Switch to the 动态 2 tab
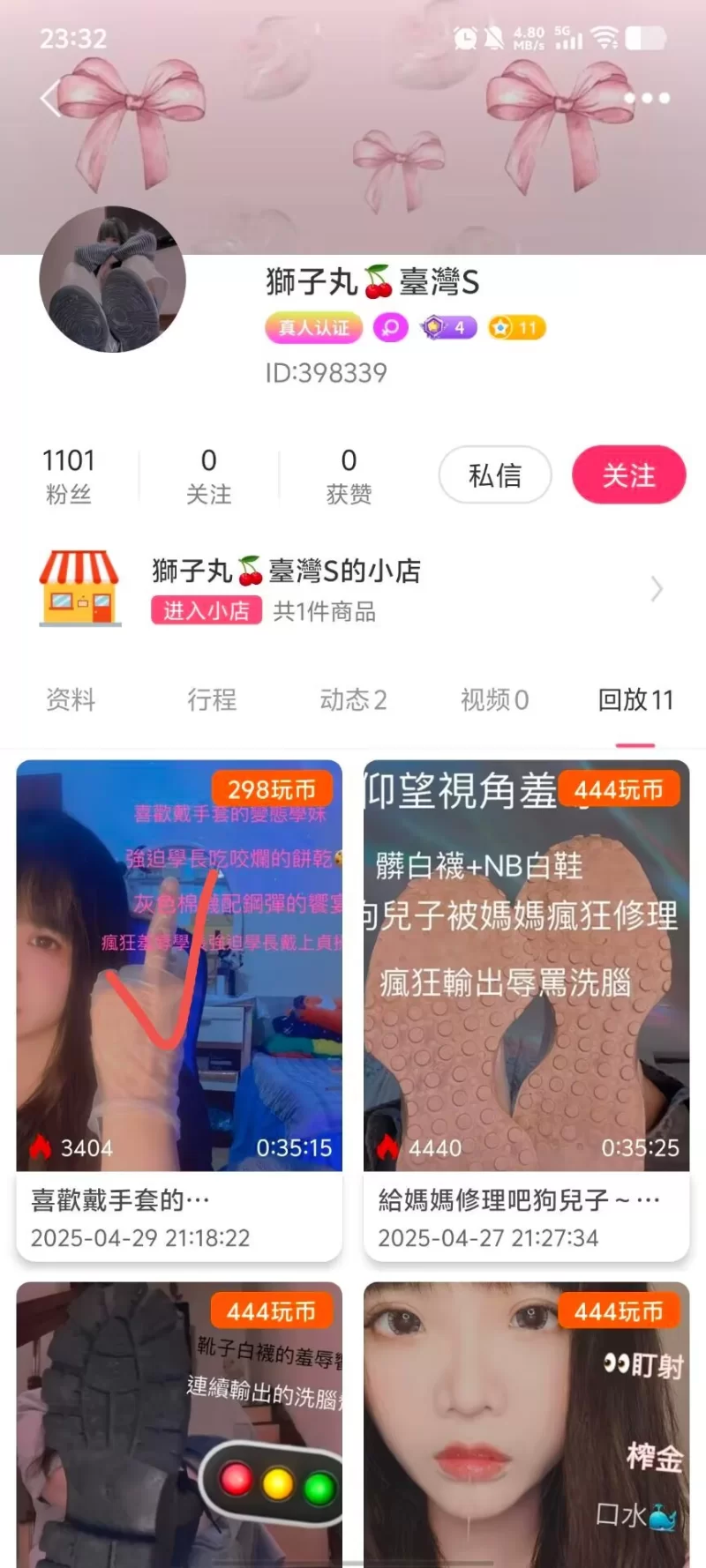This screenshot has height=1568, width=706. (353, 700)
